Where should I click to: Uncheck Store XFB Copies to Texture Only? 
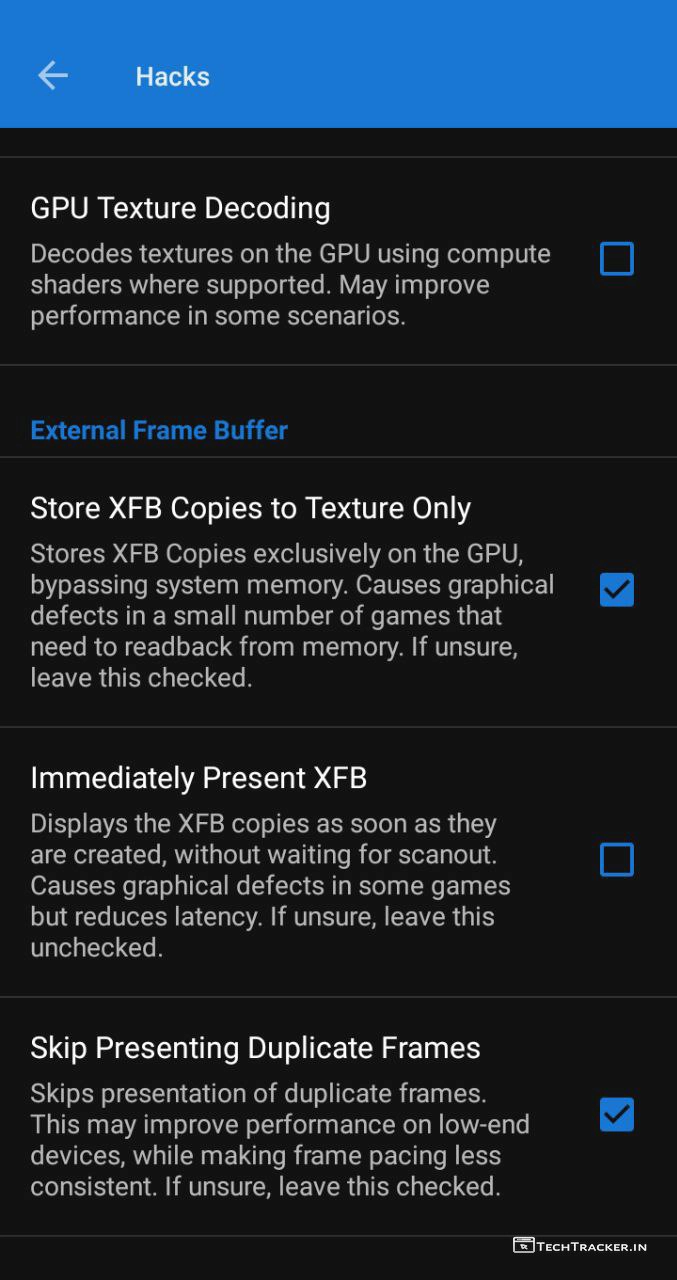[616, 590]
